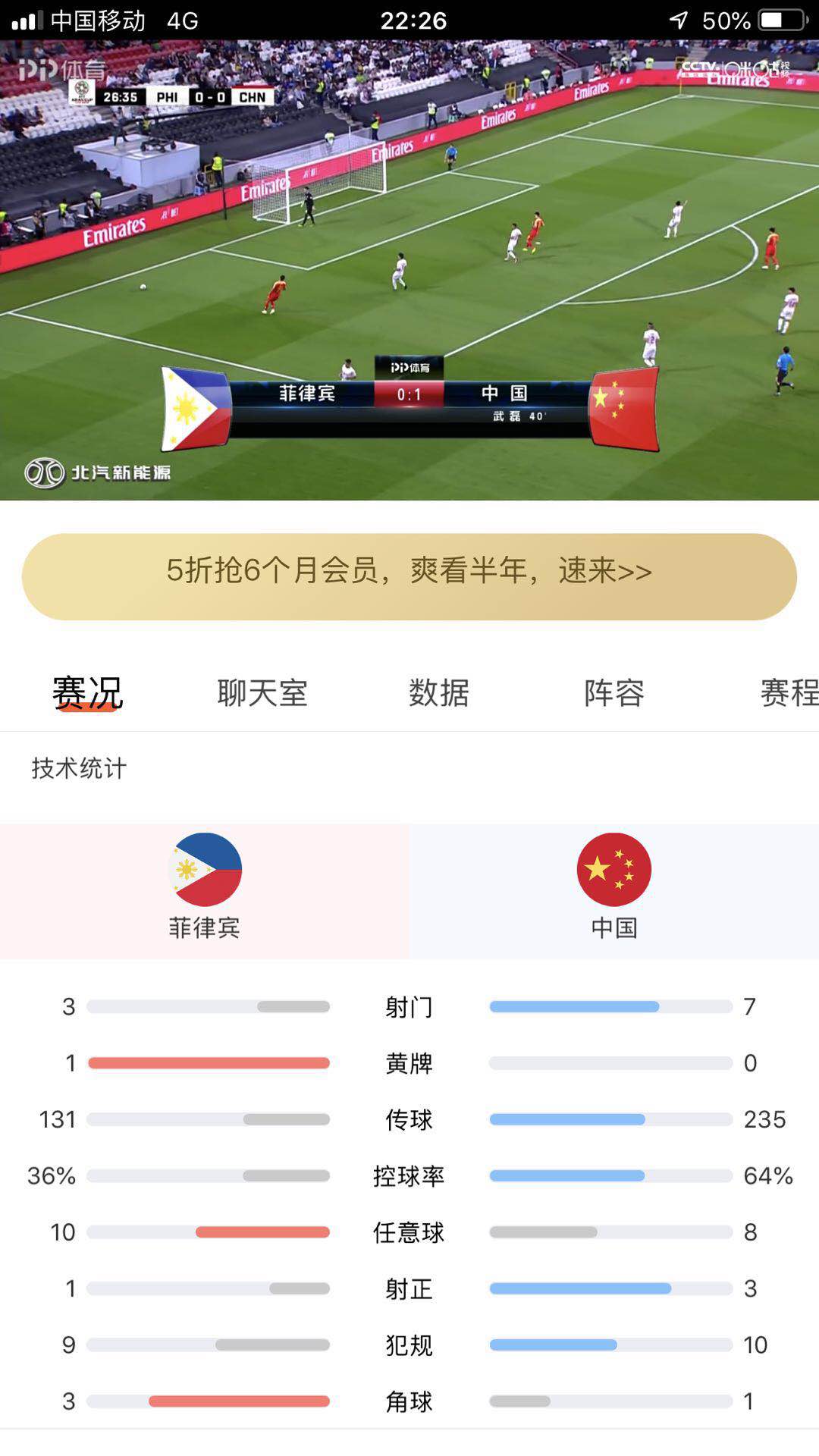Open the 数据 tab
This screenshot has height=1456, width=819.
click(x=440, y=692)
